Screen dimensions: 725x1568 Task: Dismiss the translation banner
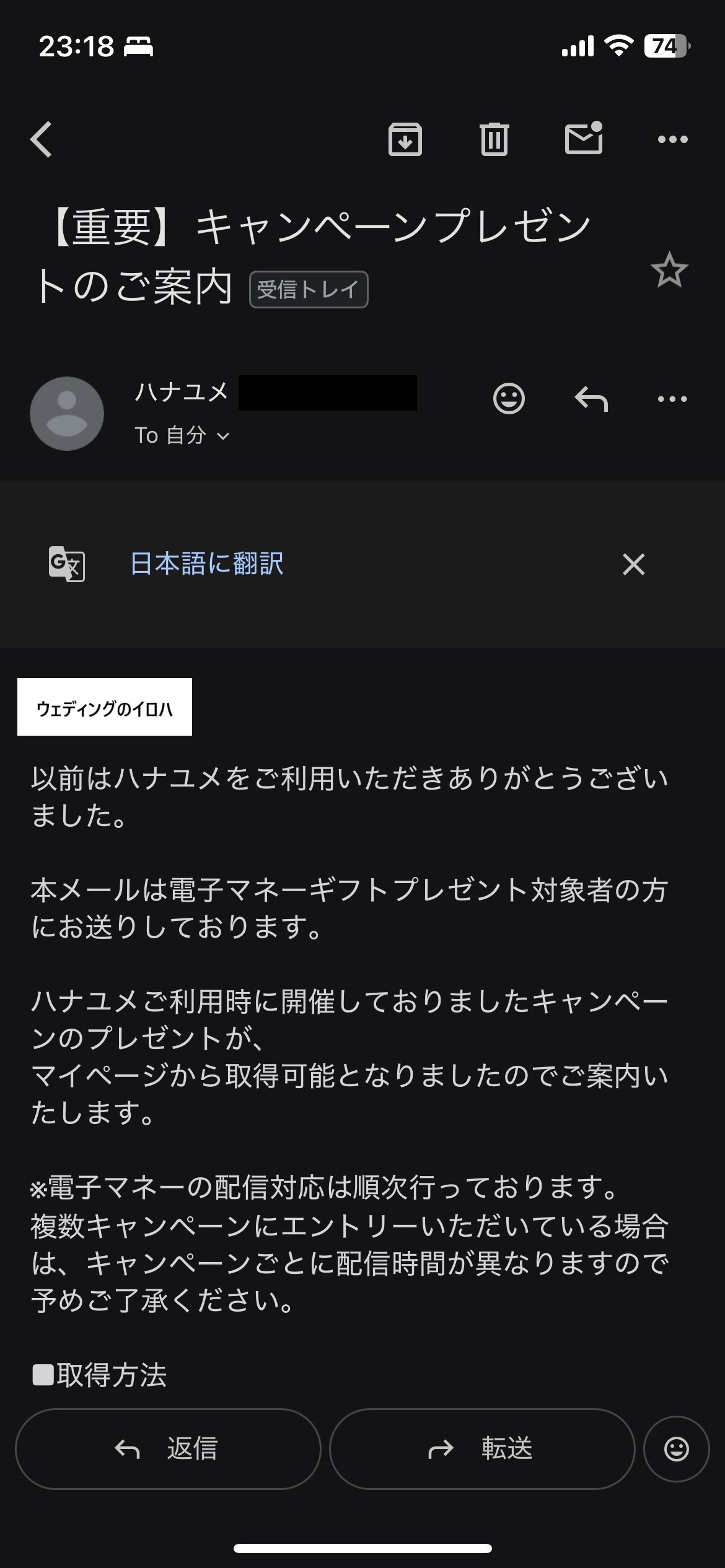[x=633, y=564]
